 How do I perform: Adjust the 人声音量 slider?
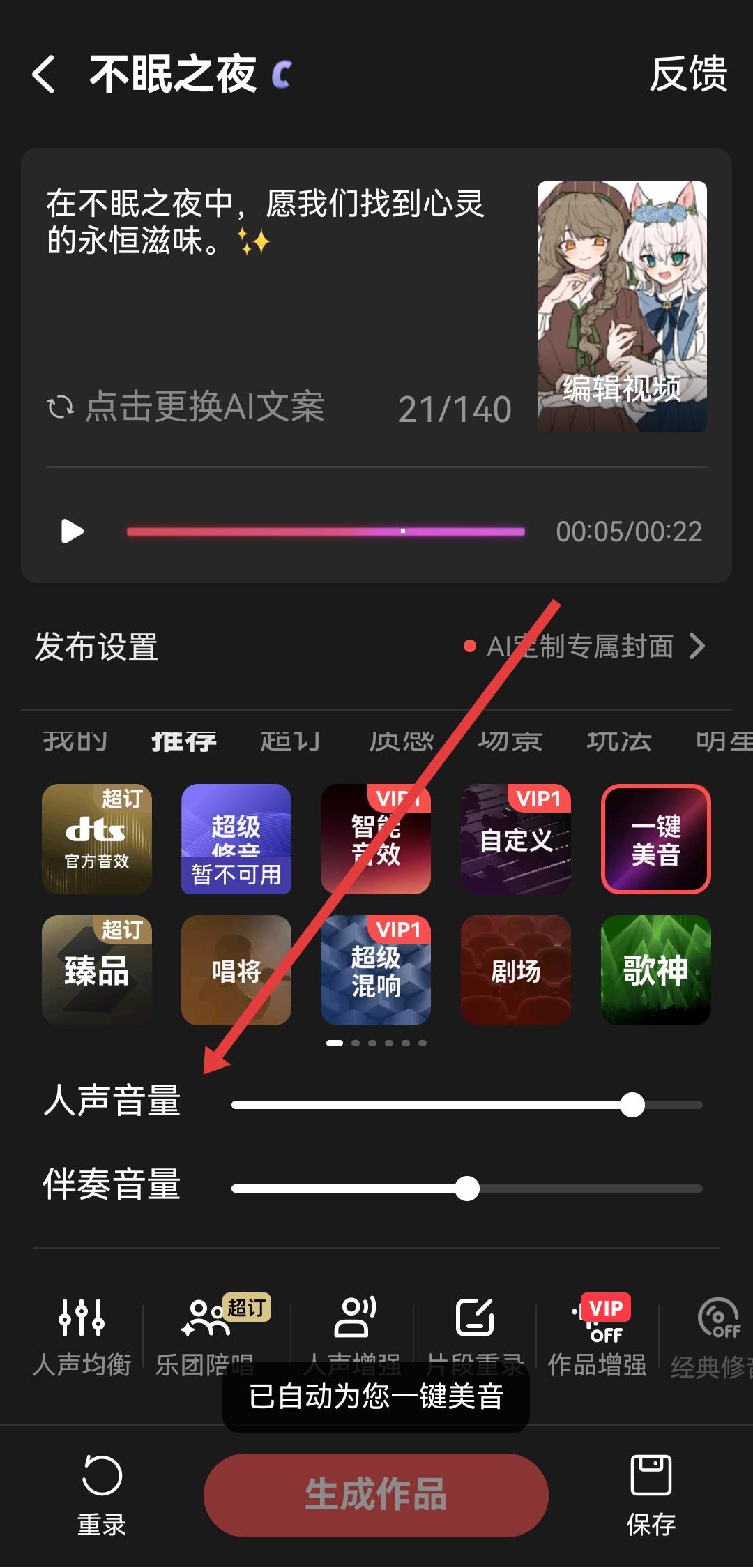pos(632,1105)
